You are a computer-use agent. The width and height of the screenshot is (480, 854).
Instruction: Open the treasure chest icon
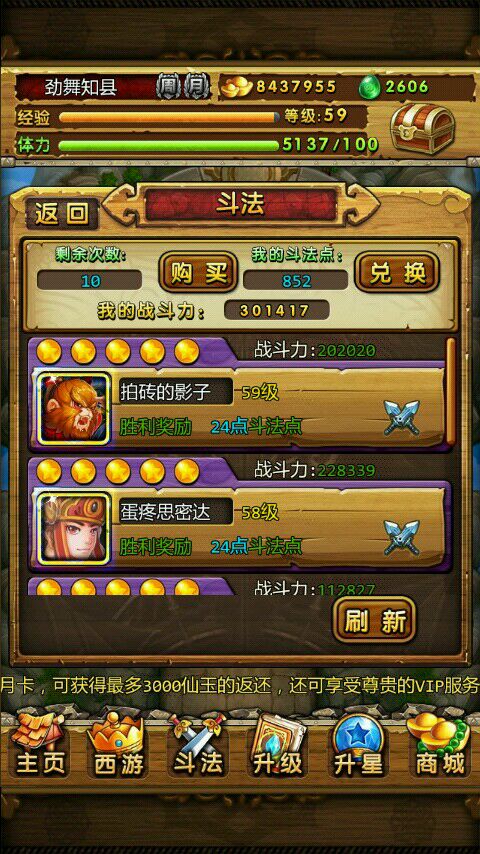[x=422, y=129]
